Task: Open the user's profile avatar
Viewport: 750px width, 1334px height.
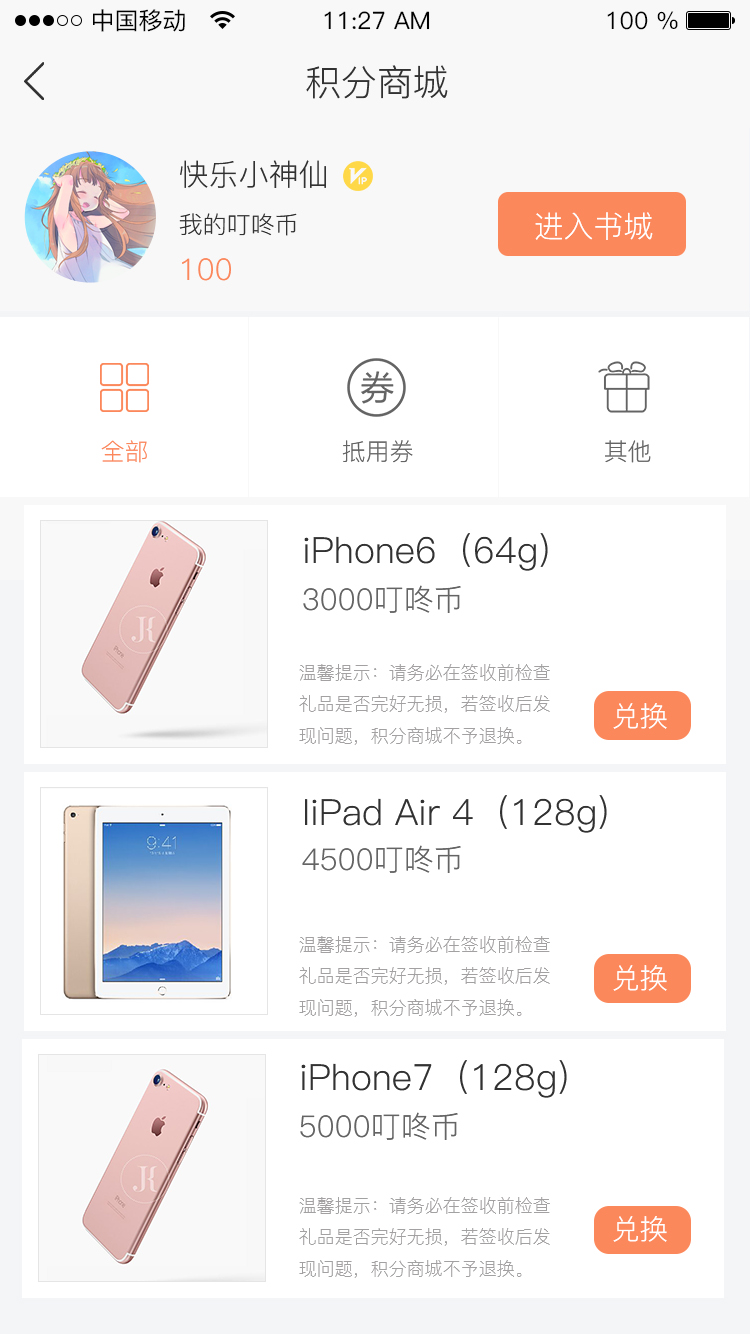Action: (90, 217)
